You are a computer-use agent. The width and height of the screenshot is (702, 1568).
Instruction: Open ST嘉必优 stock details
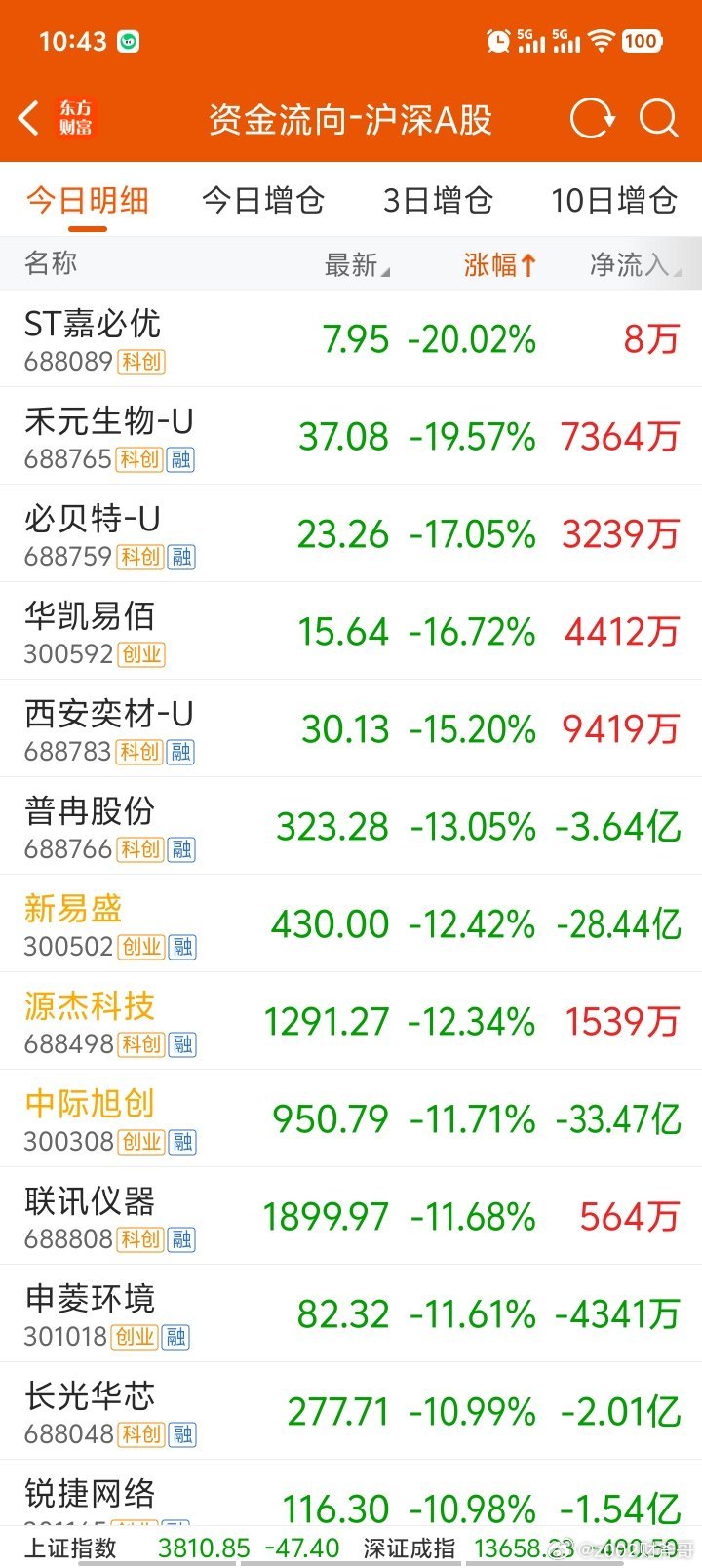click(351, 338)
